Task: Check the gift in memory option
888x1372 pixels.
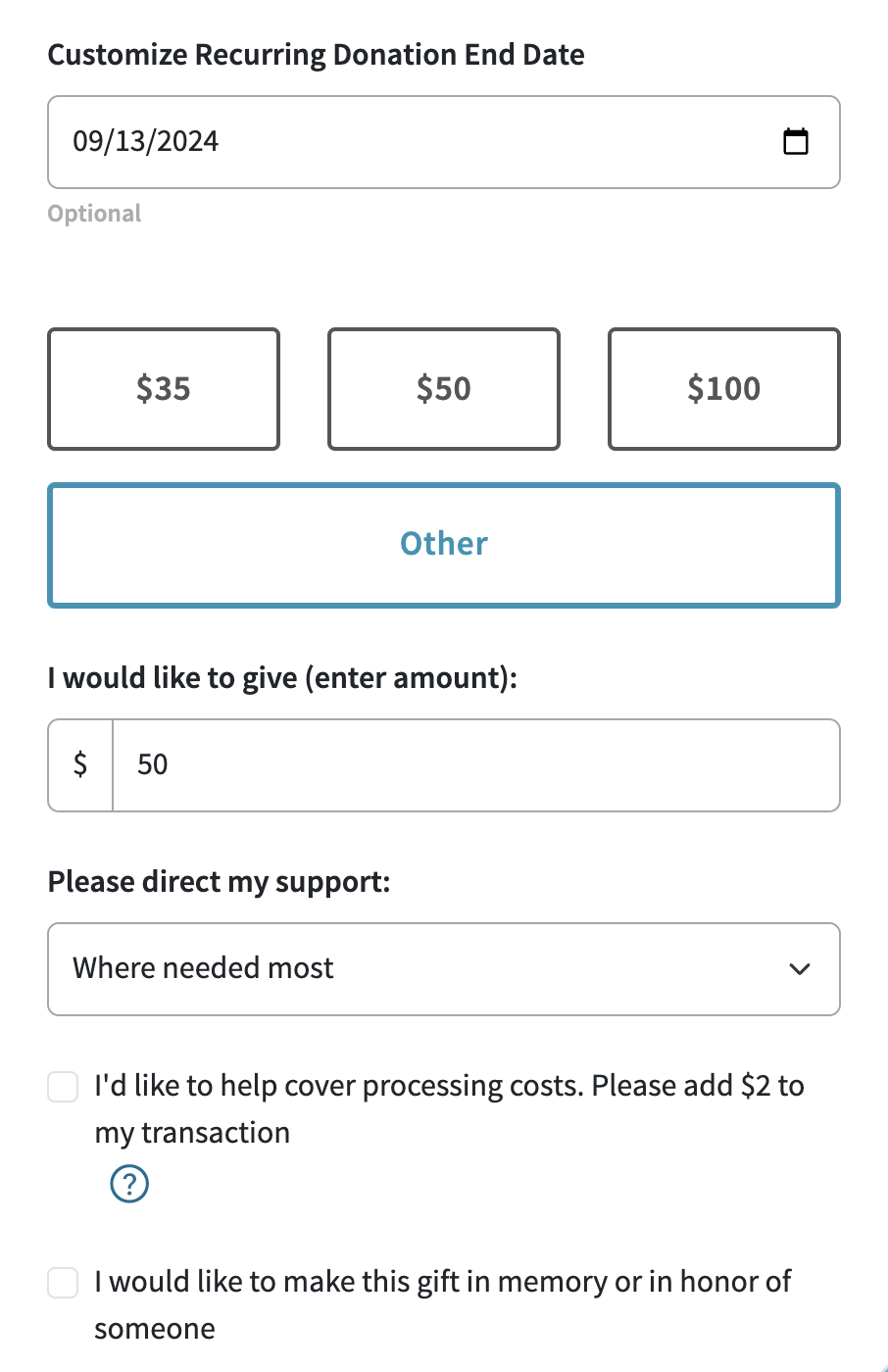Action: (x=63, y=1282)
